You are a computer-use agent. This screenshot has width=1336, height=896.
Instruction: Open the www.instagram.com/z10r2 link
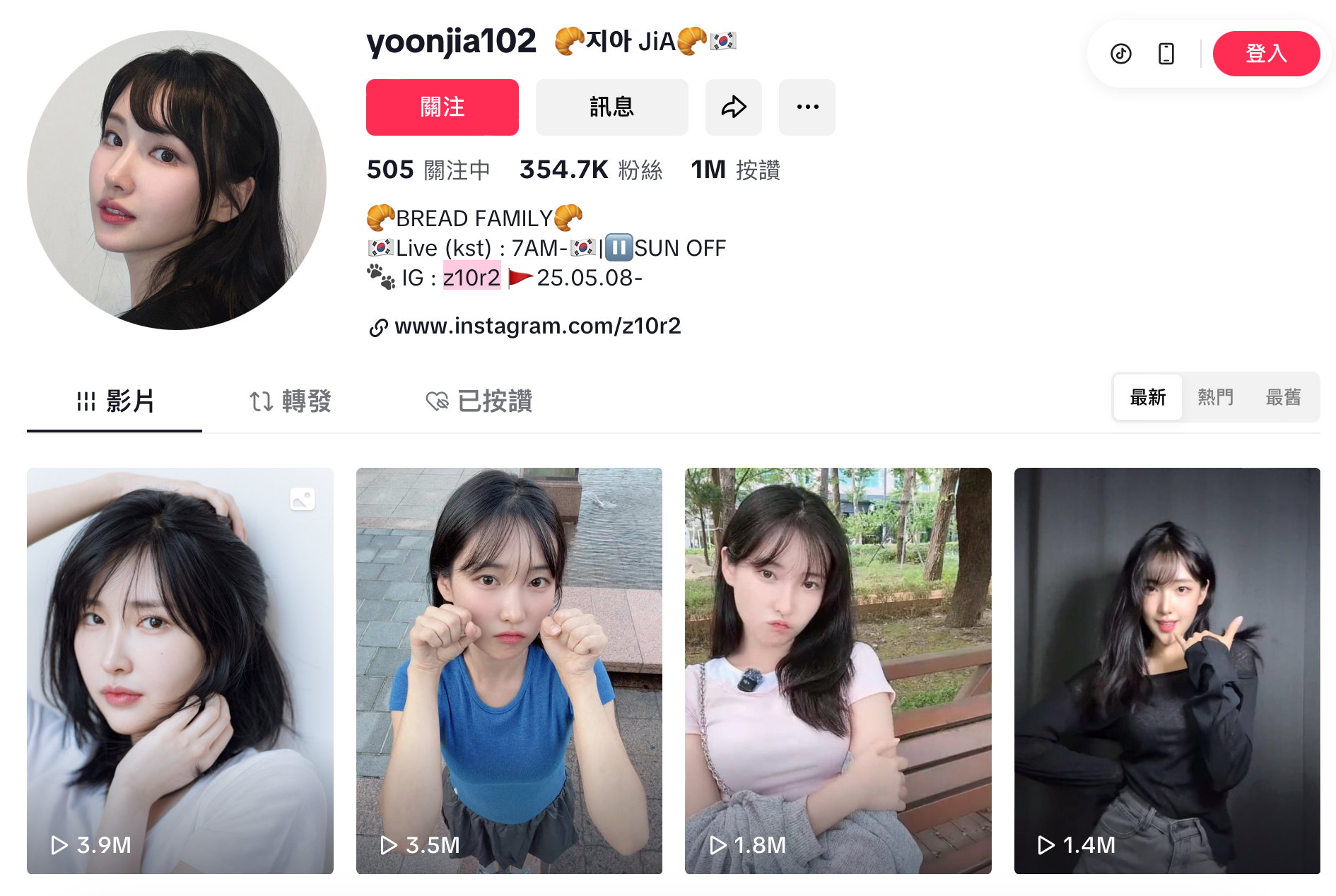point(537,326)
